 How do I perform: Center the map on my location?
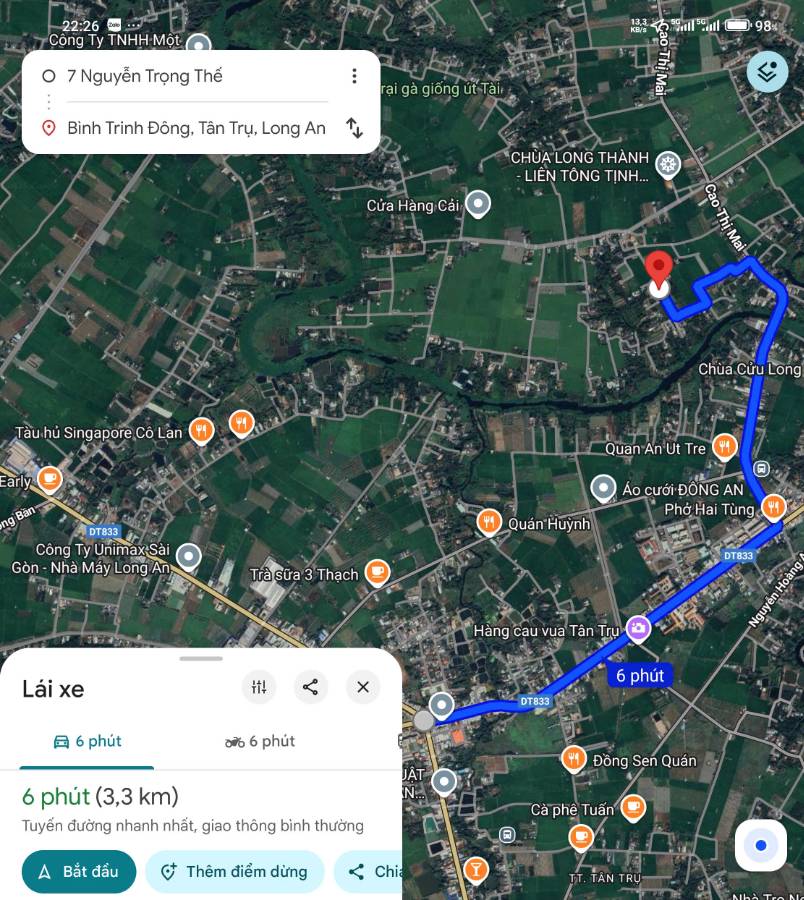point(760,846)
